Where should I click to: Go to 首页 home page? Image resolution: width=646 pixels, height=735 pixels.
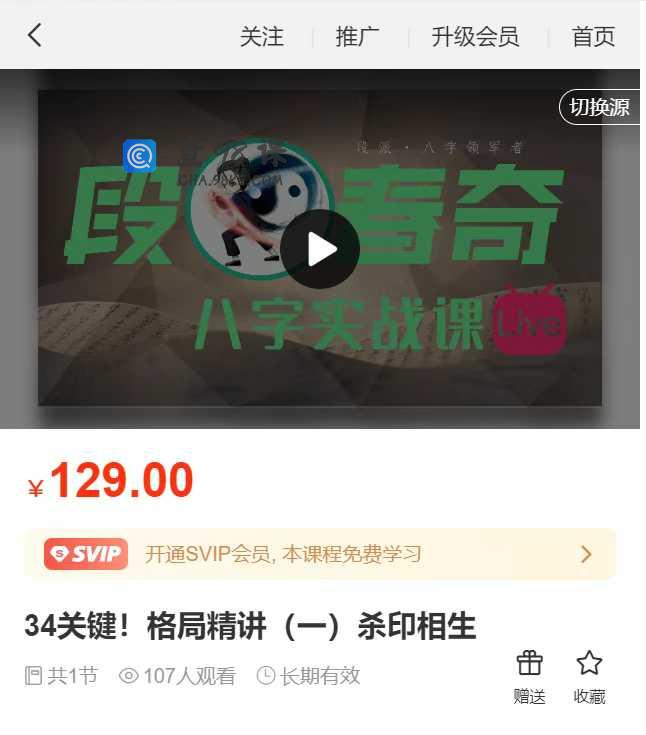coord(593,37)
